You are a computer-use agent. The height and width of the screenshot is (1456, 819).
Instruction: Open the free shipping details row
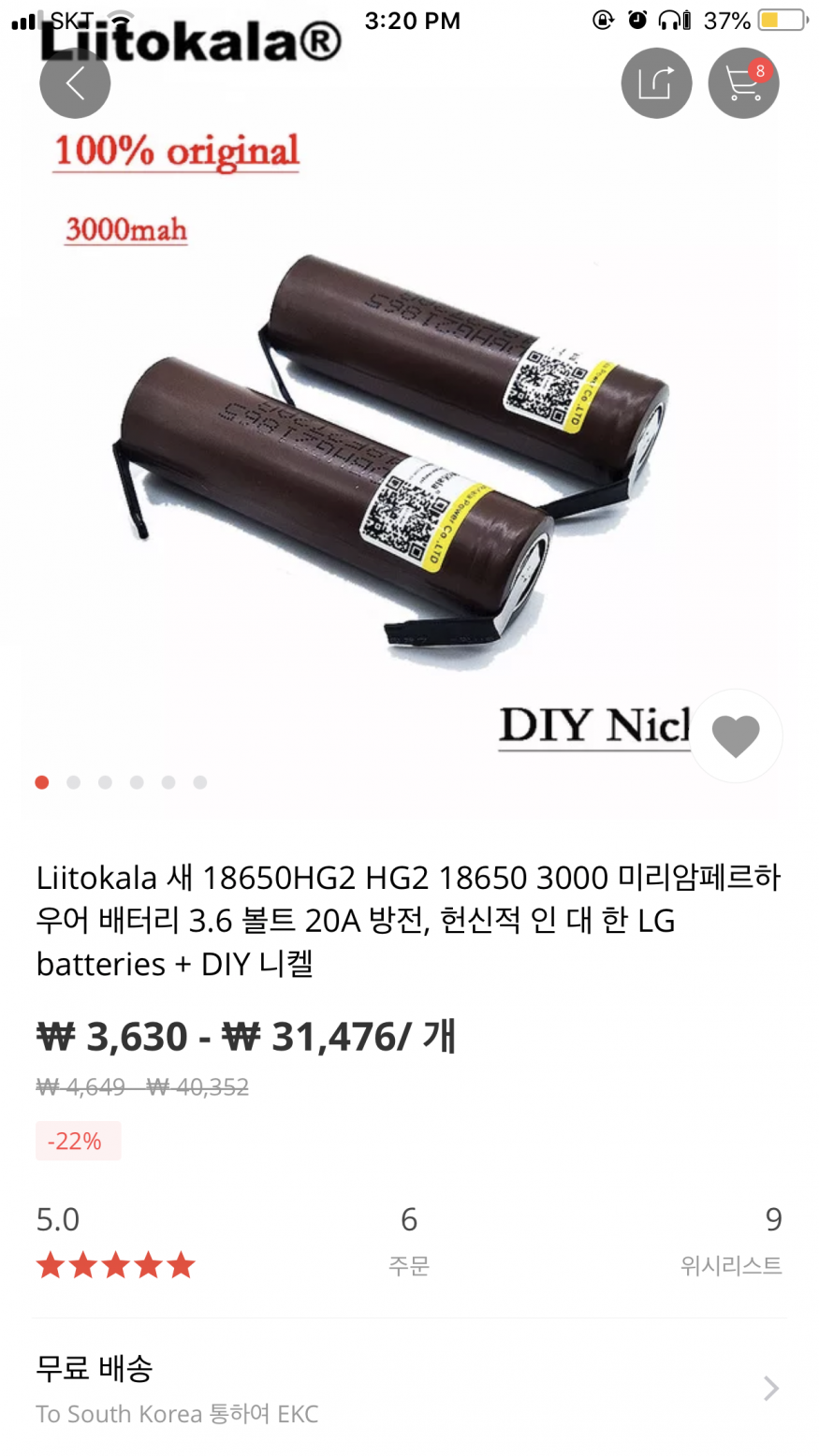[x=409, y=1388]
